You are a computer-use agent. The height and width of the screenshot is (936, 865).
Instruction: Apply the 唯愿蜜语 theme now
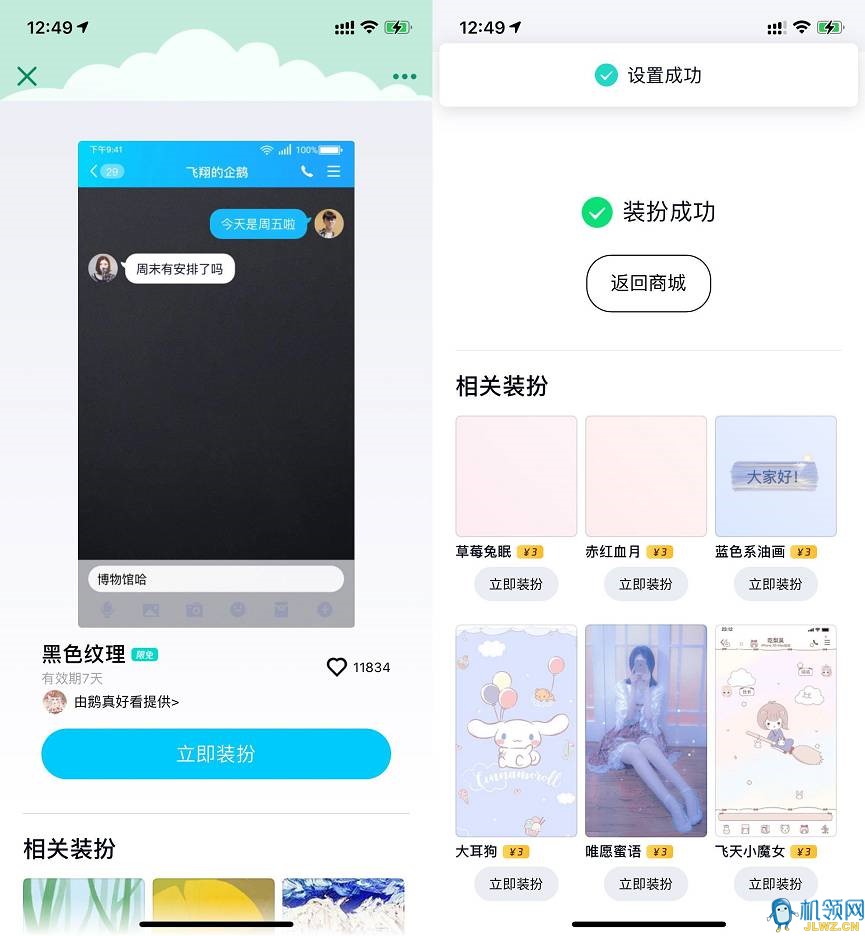point(646,884)
